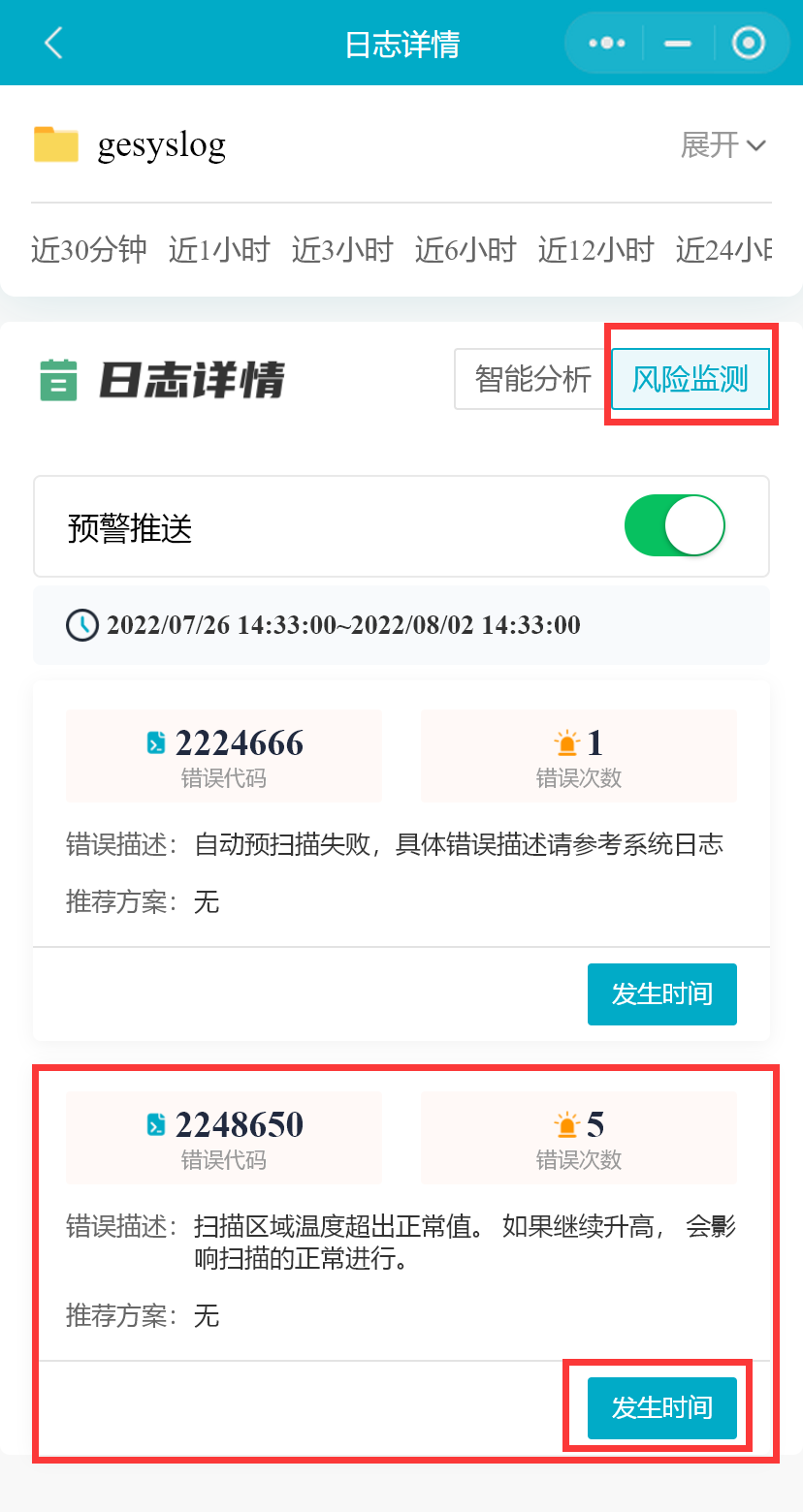Switch to the 智能分析 tab
This screenshot has height=1512, width=803.
(x=532, y=379)
